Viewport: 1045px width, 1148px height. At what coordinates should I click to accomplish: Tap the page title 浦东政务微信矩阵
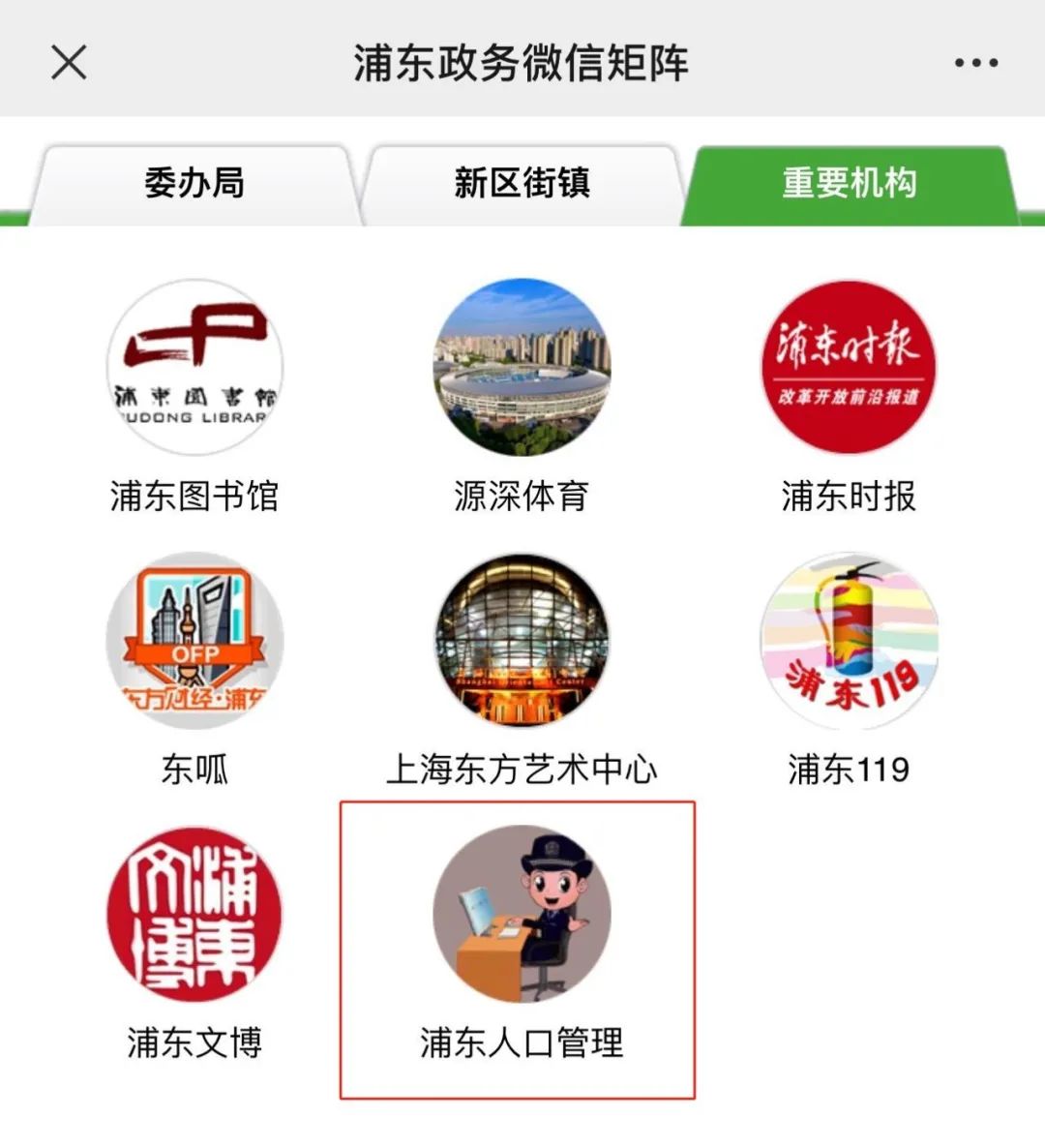pyautogui.click(x=522, y=62)
